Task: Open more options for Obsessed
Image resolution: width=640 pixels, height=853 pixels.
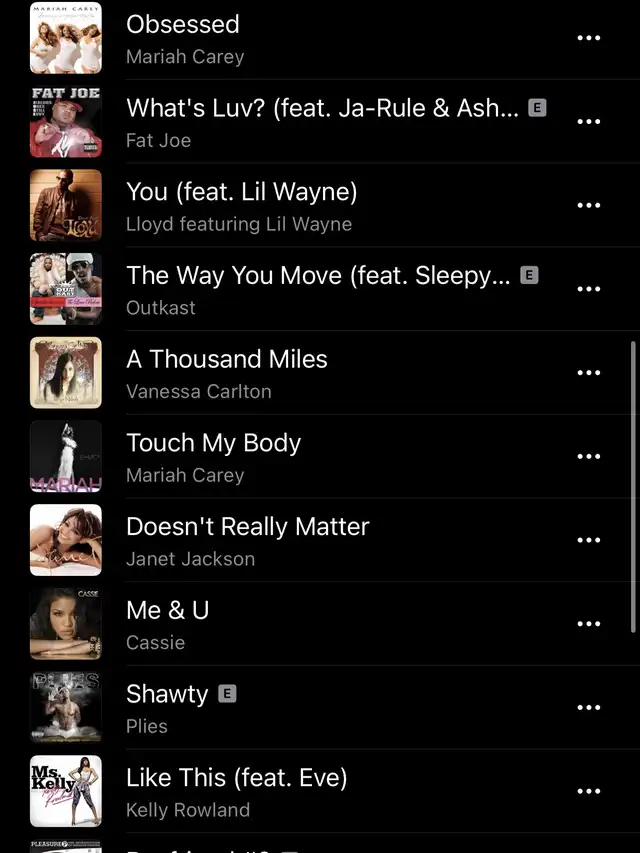Action: click(x=589, y=38)
